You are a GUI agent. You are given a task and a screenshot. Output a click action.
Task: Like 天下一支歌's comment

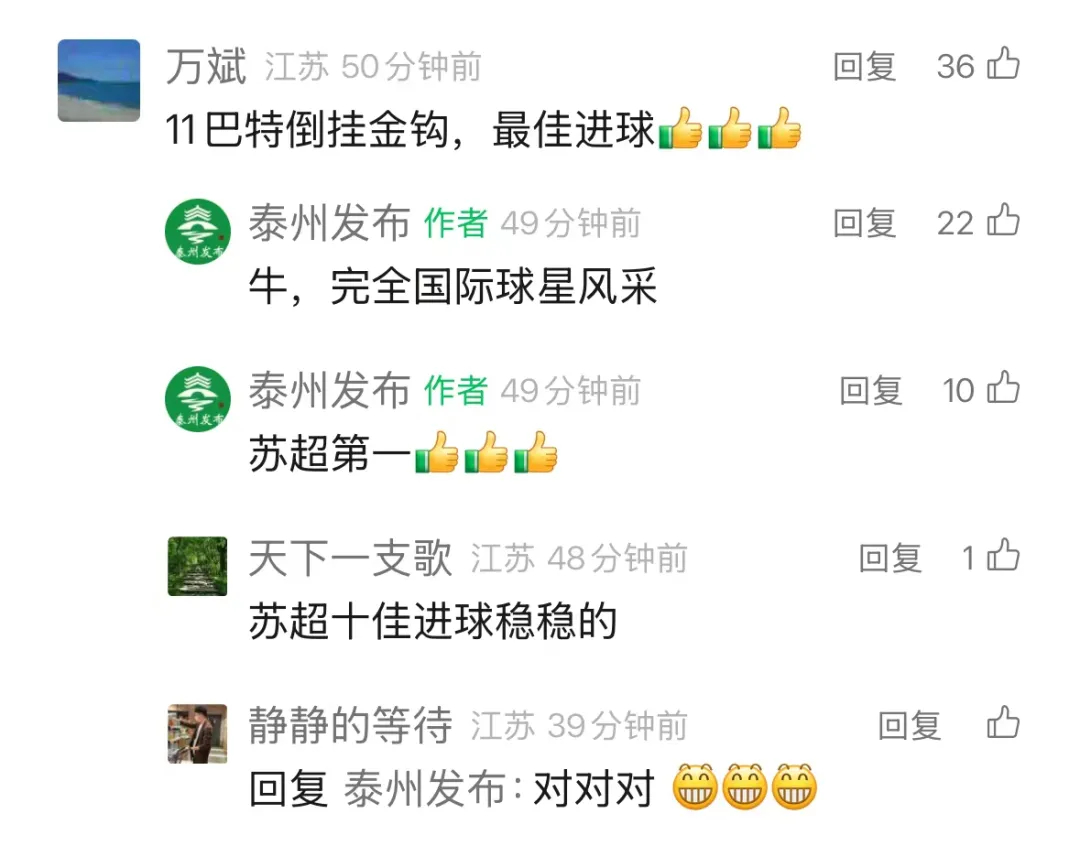tap(1003, 556)
